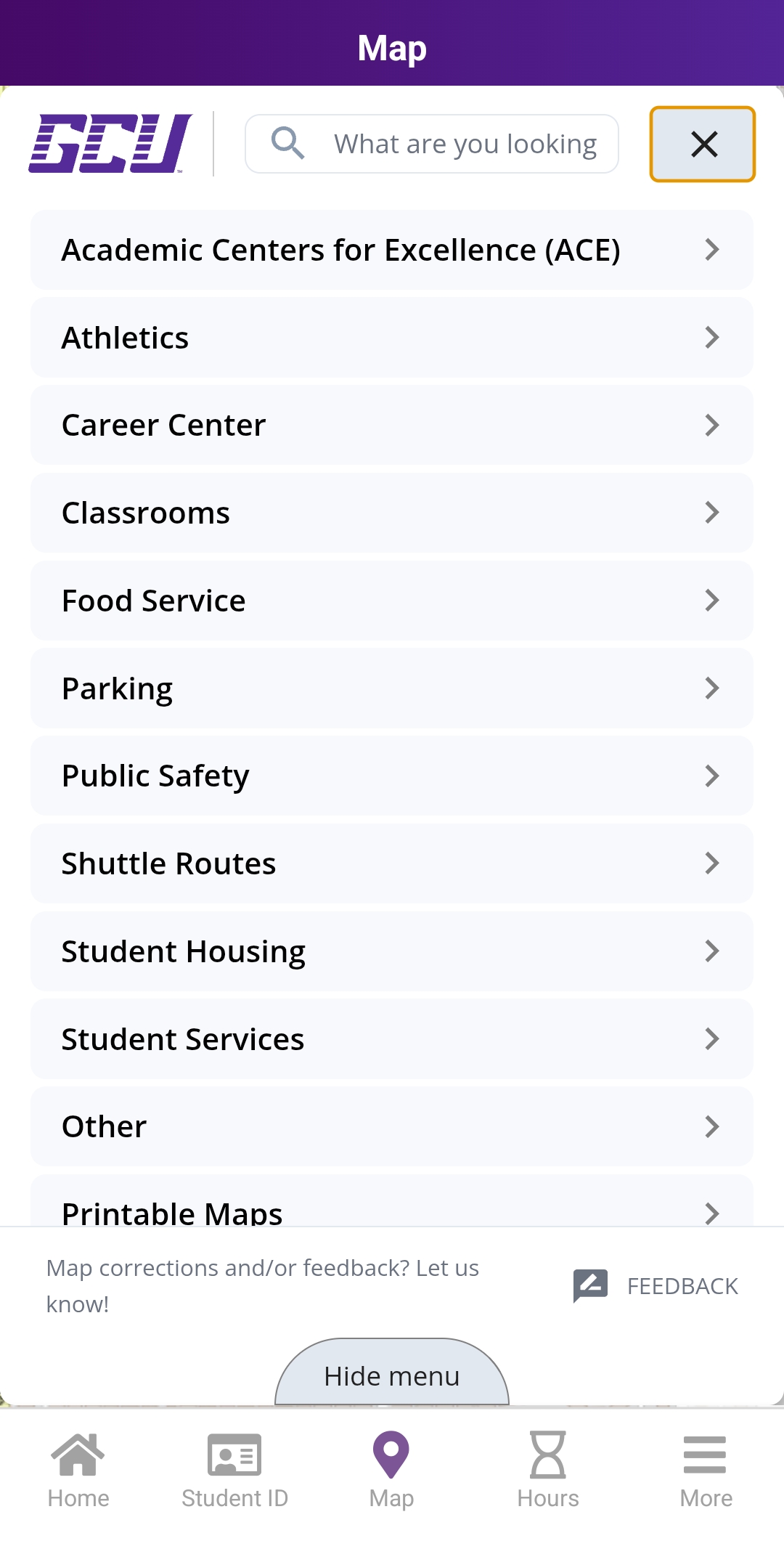Open the More tab
The width and height of the screenshot is (784, 1541).
pos(706,1470)
